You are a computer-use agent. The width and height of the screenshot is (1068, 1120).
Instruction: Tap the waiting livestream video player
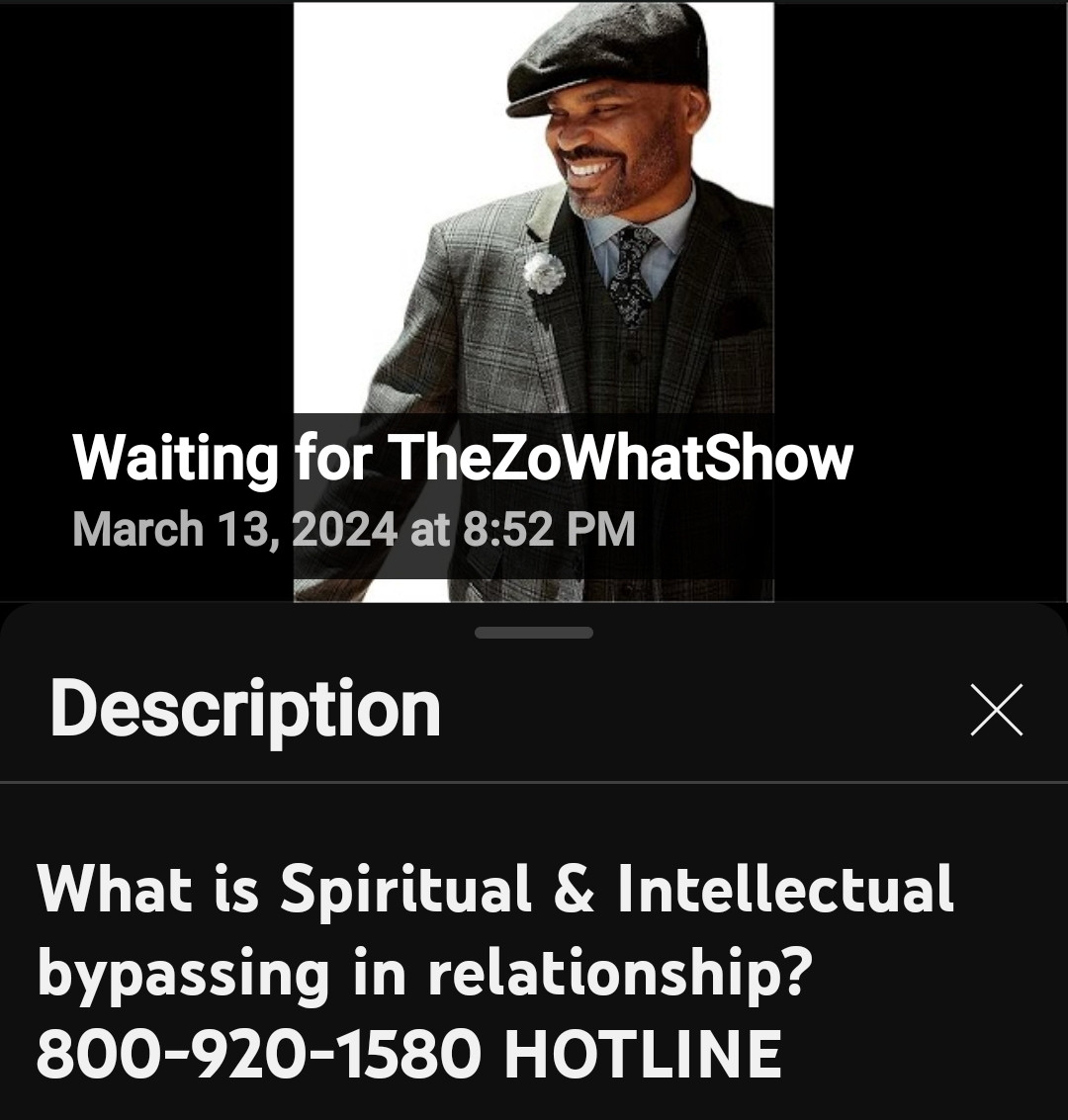(x=534, y=247)
